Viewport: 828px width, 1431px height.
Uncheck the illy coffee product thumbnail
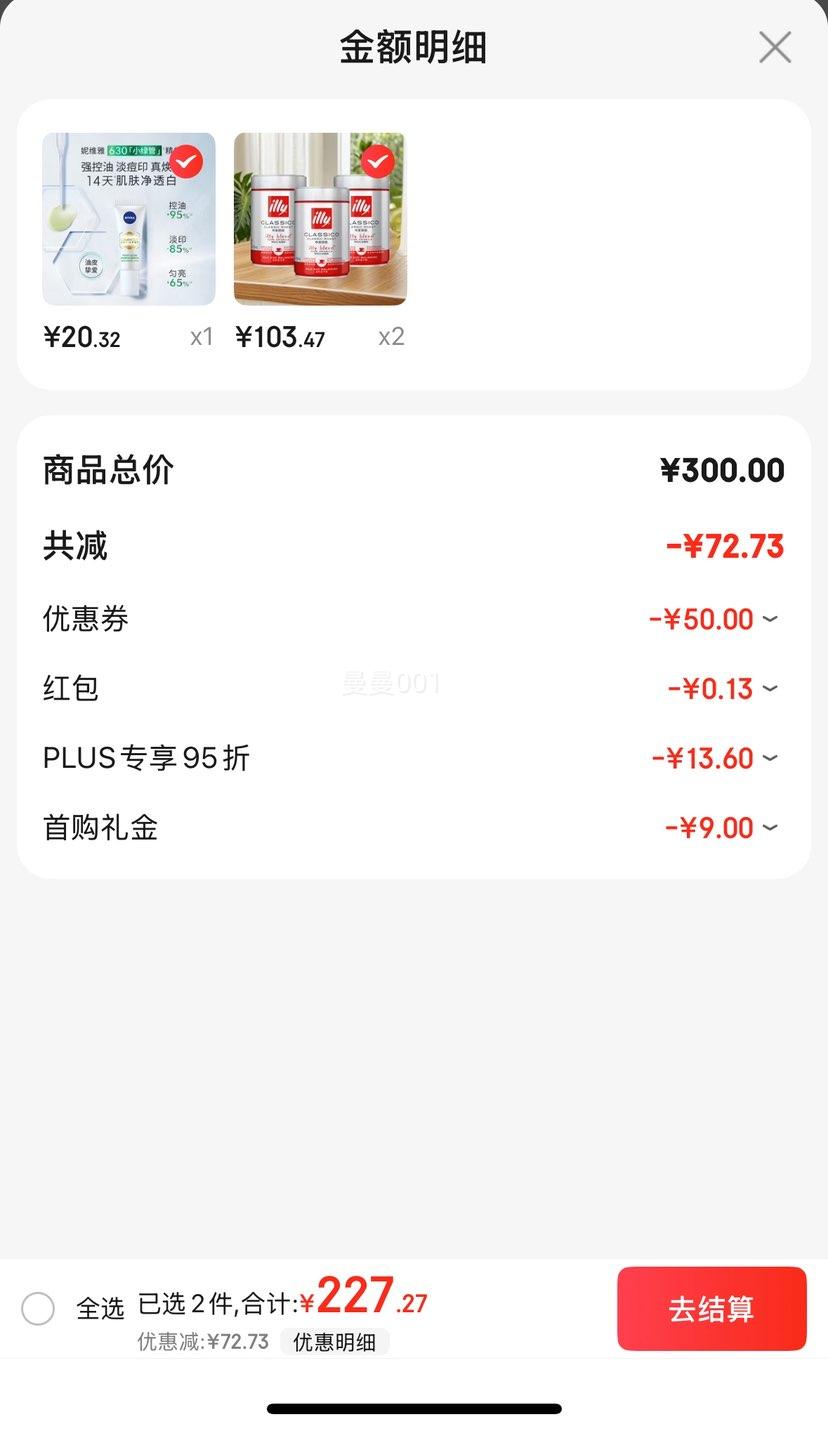pos(377,161)
